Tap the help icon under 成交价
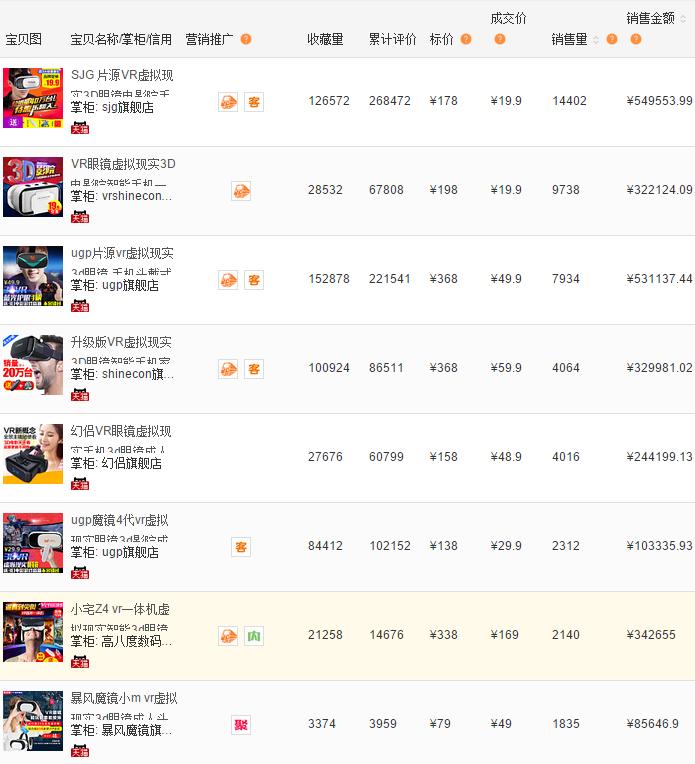Screen dimensions: 695x764 500,40
